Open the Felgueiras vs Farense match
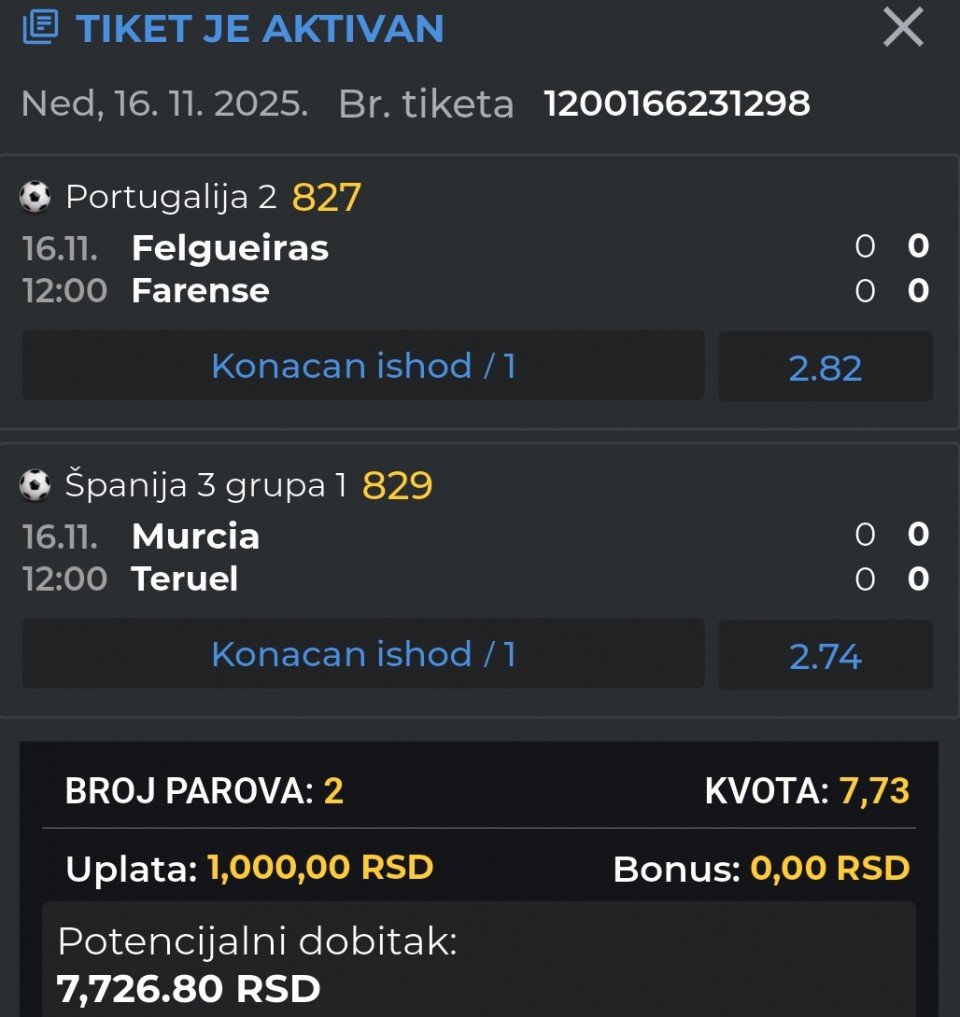The image size is (960, 1017). coord(230,269)
